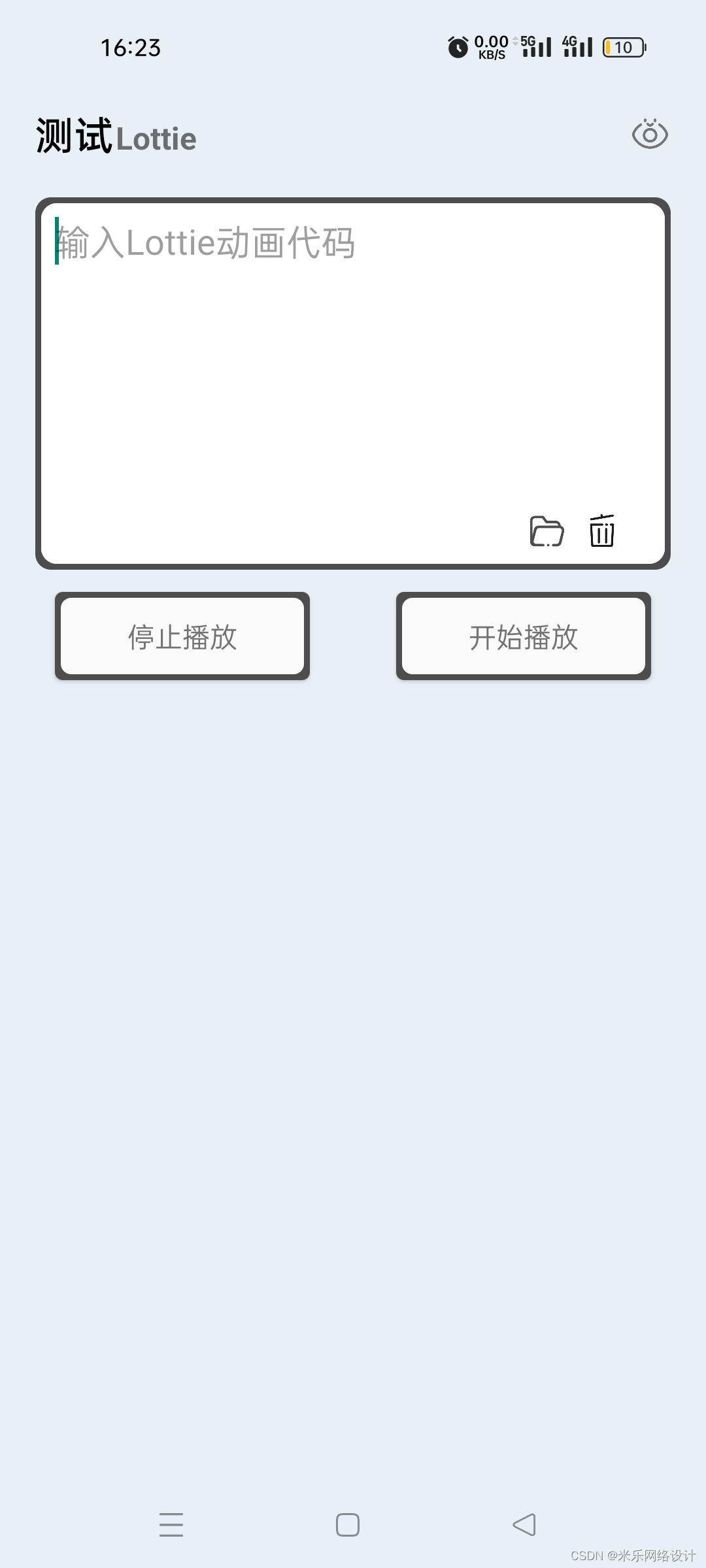Open recent apps from navigation bar
The image size is (706, 1568).
(171, 1525)
